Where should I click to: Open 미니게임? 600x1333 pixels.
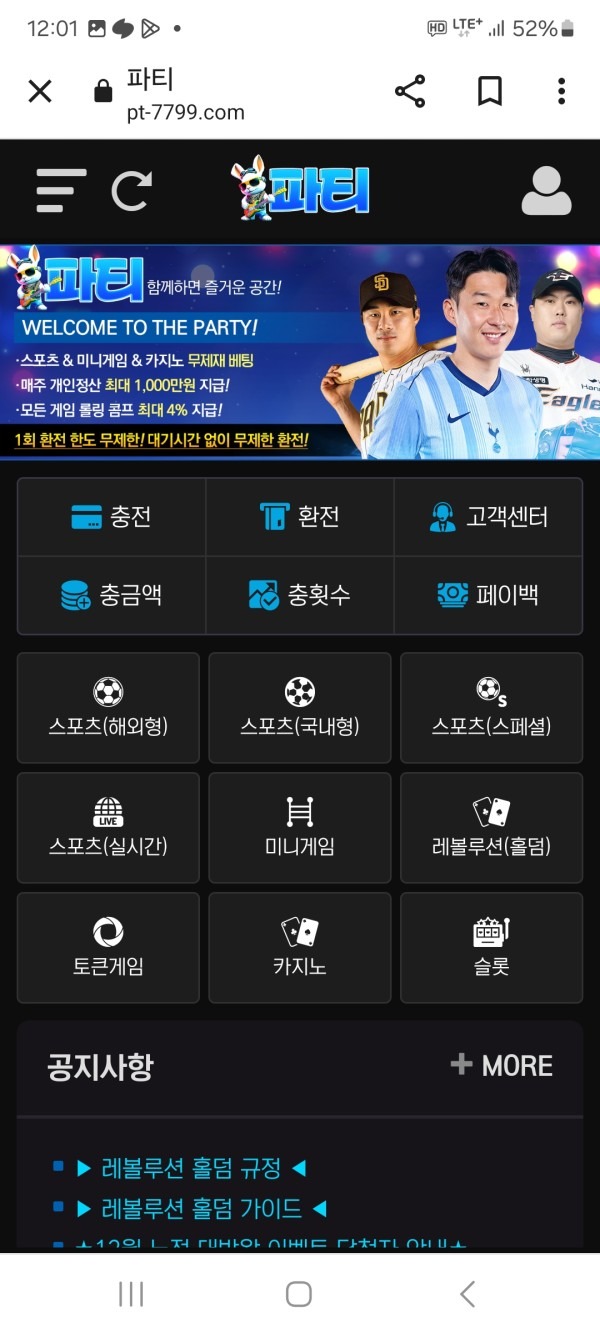300,828
